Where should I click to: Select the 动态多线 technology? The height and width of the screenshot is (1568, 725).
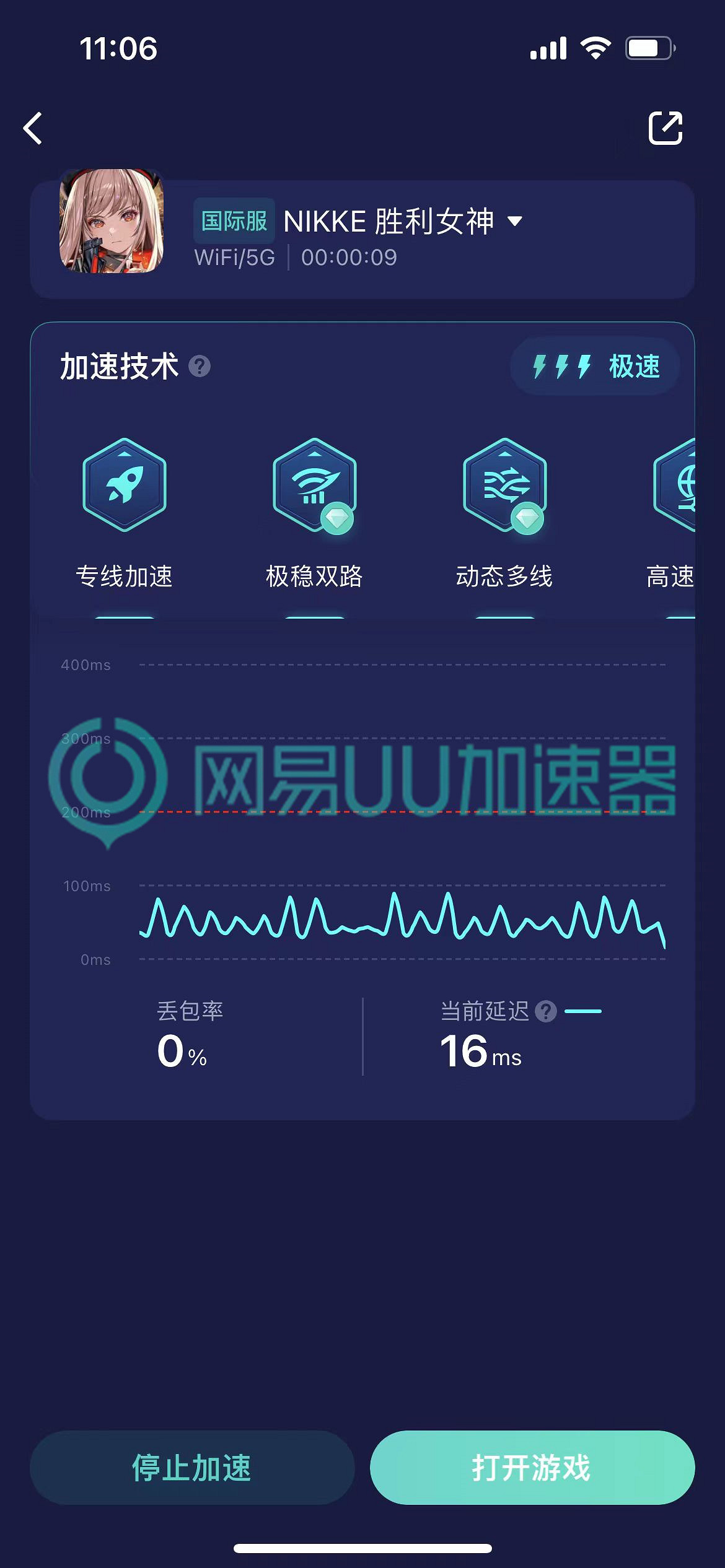504,485
